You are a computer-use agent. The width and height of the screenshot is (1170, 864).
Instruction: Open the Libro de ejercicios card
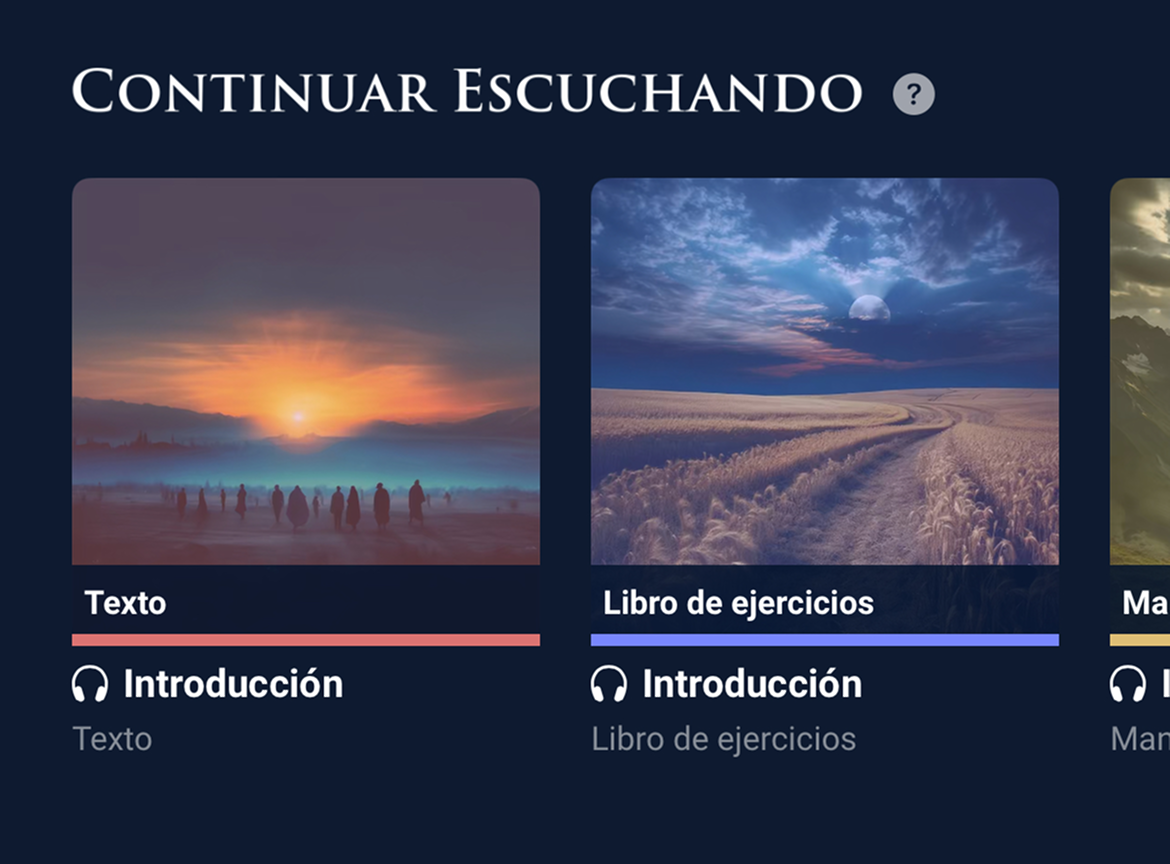click(824, 371)
